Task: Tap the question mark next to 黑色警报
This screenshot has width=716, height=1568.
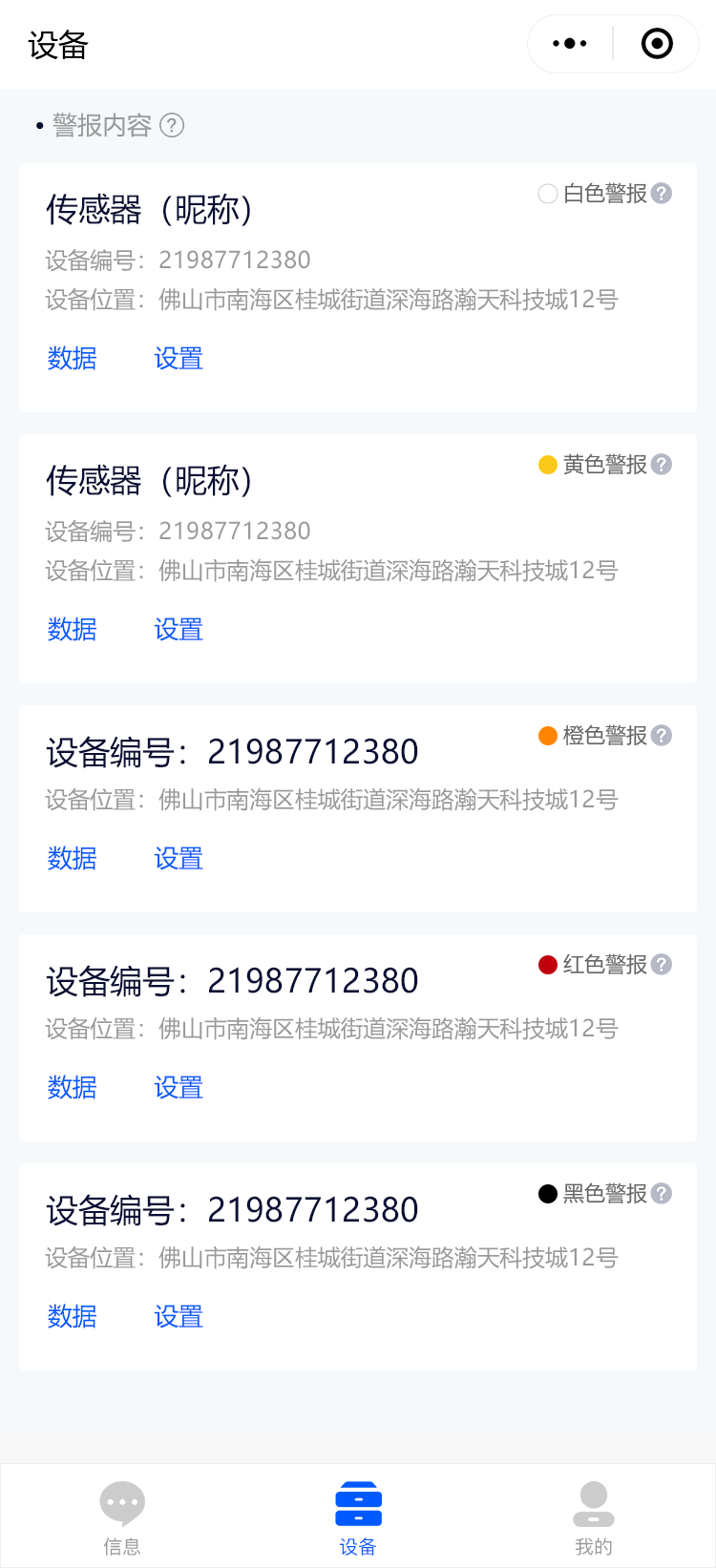Action: pos(662,1194)
